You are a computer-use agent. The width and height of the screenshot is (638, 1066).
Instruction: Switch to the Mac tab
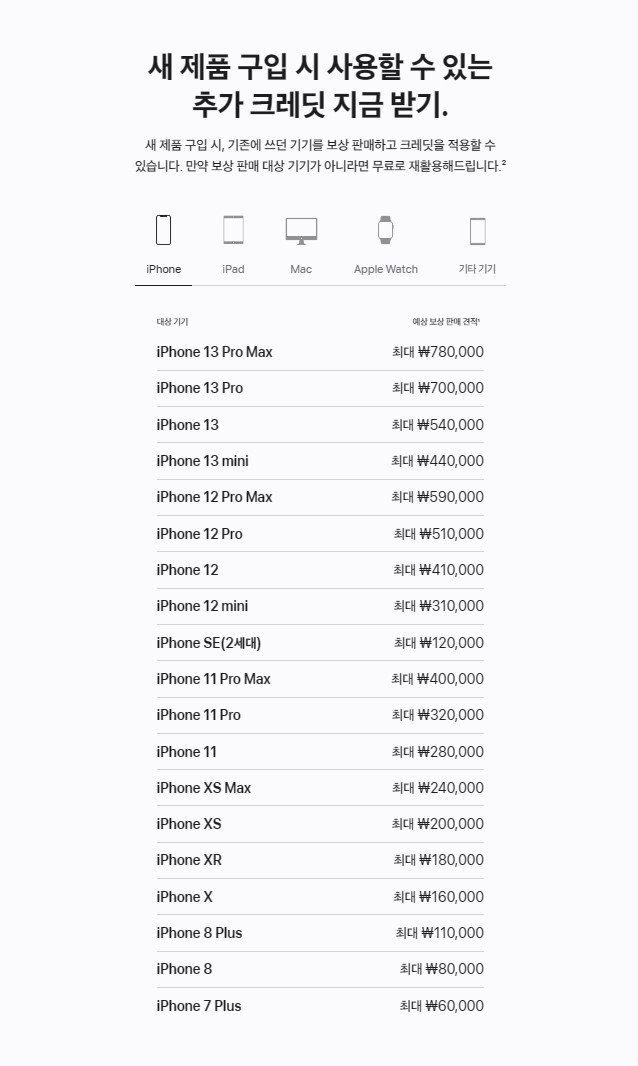click(301, 245)
